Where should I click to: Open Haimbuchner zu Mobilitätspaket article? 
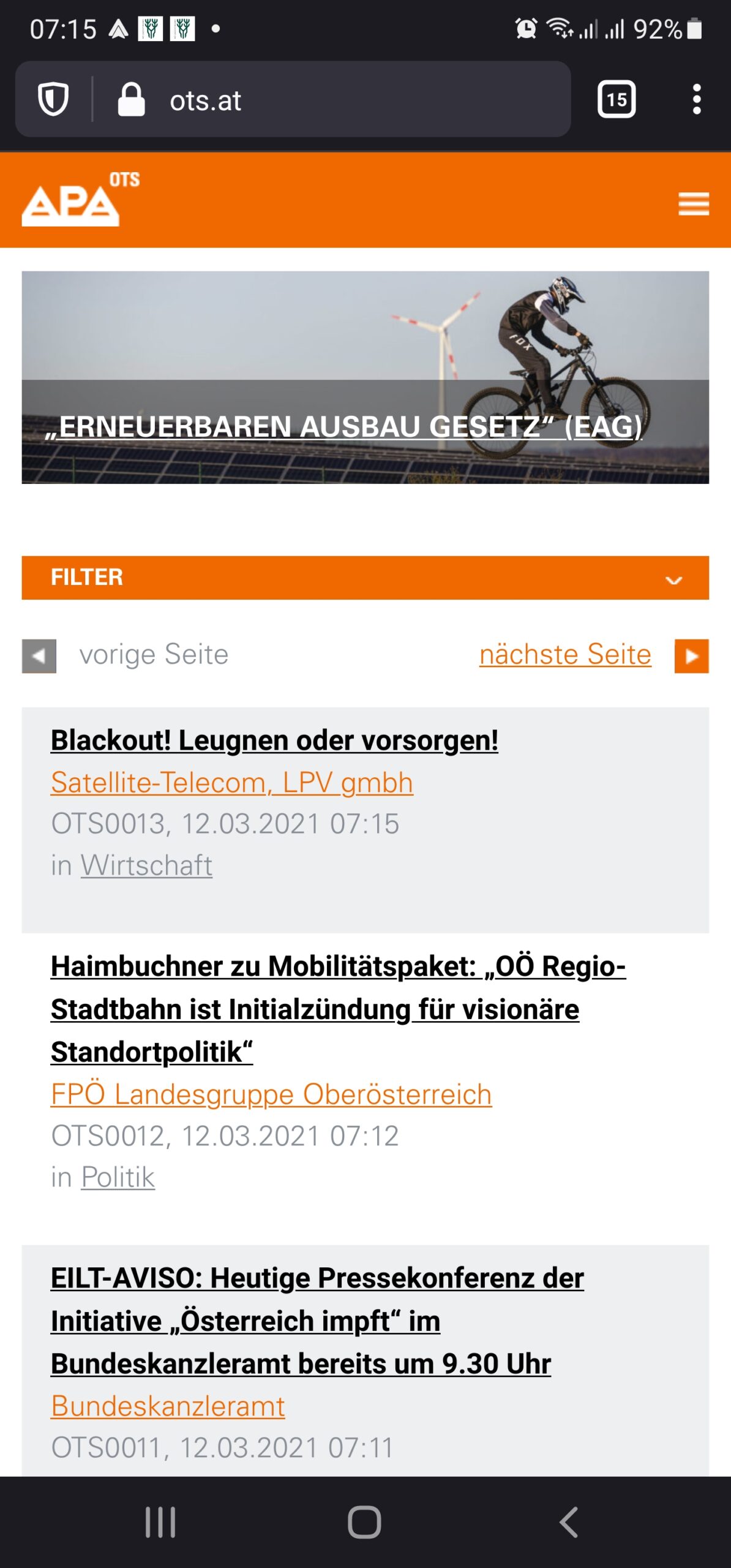point(338,1009)
